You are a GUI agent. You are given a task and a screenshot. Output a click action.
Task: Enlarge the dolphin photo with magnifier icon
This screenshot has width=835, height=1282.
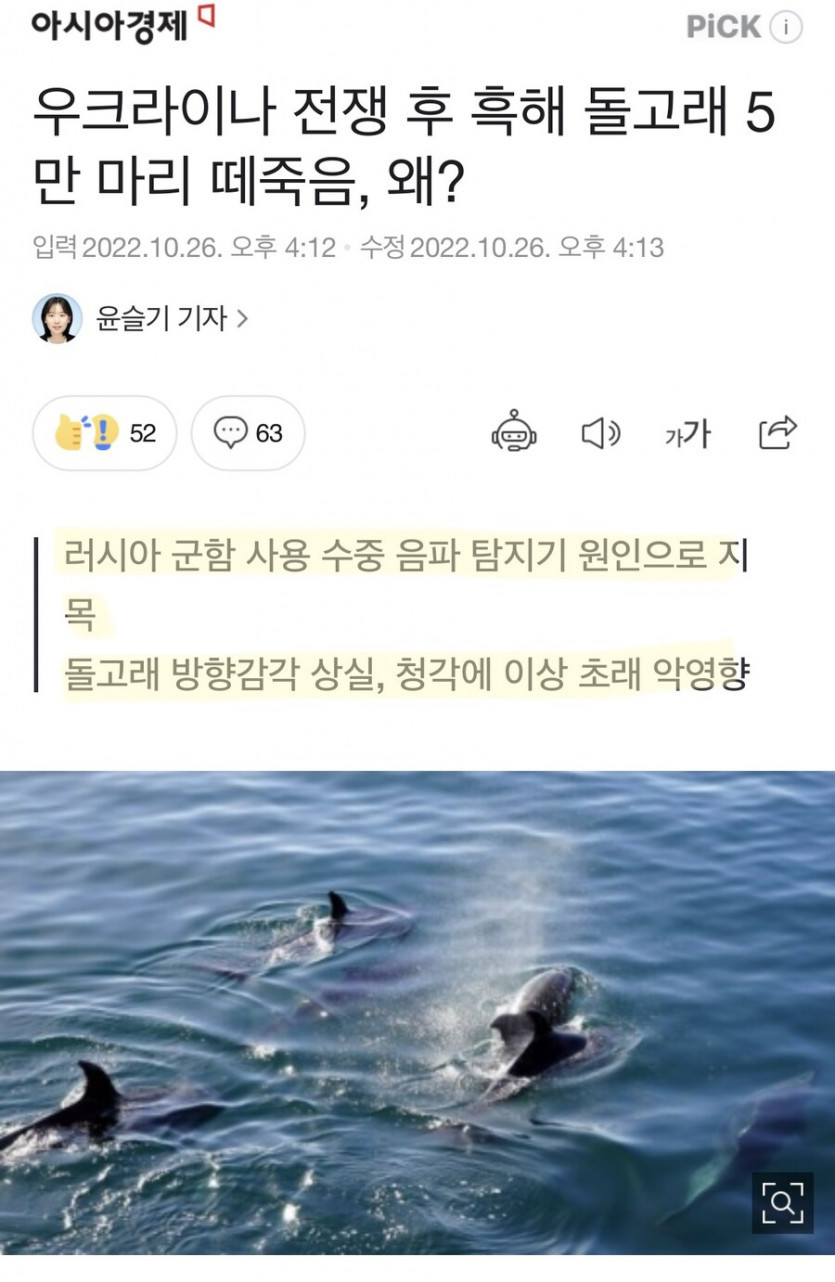781,1202
